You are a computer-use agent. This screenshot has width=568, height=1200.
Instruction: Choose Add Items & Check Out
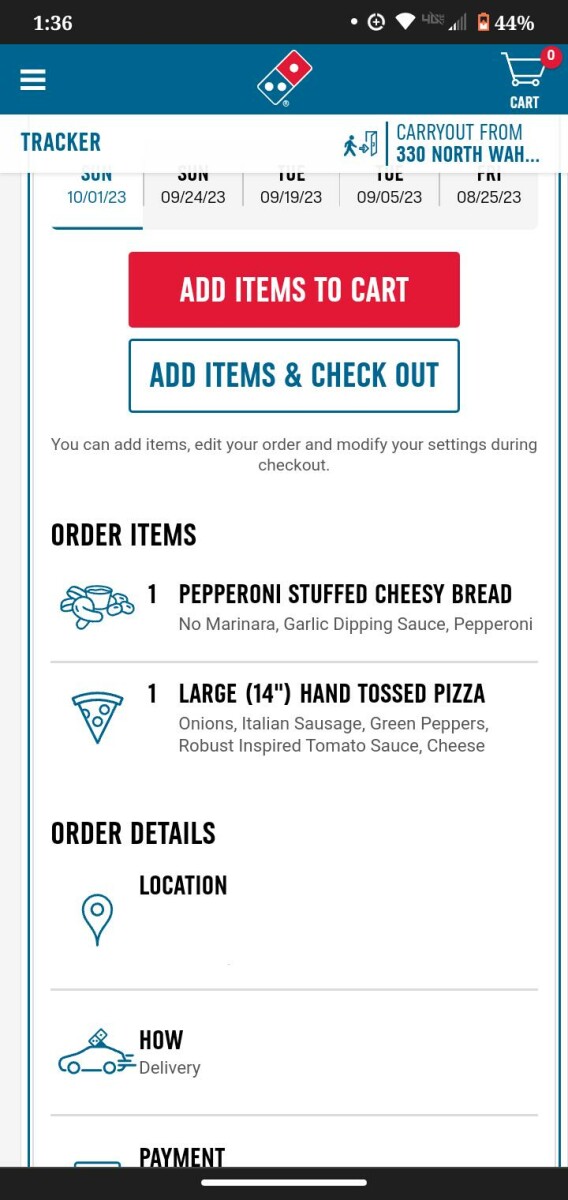(294, 376)
